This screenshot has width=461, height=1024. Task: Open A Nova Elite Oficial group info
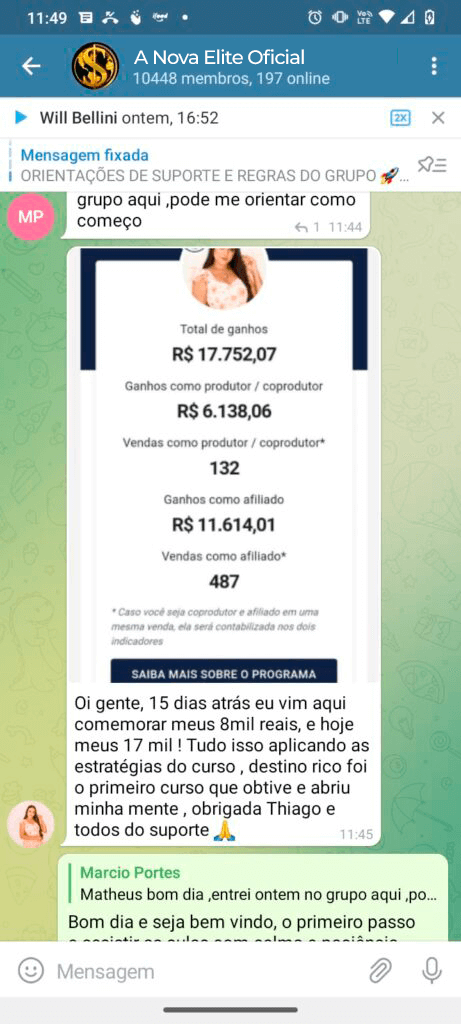click(219, 66)
